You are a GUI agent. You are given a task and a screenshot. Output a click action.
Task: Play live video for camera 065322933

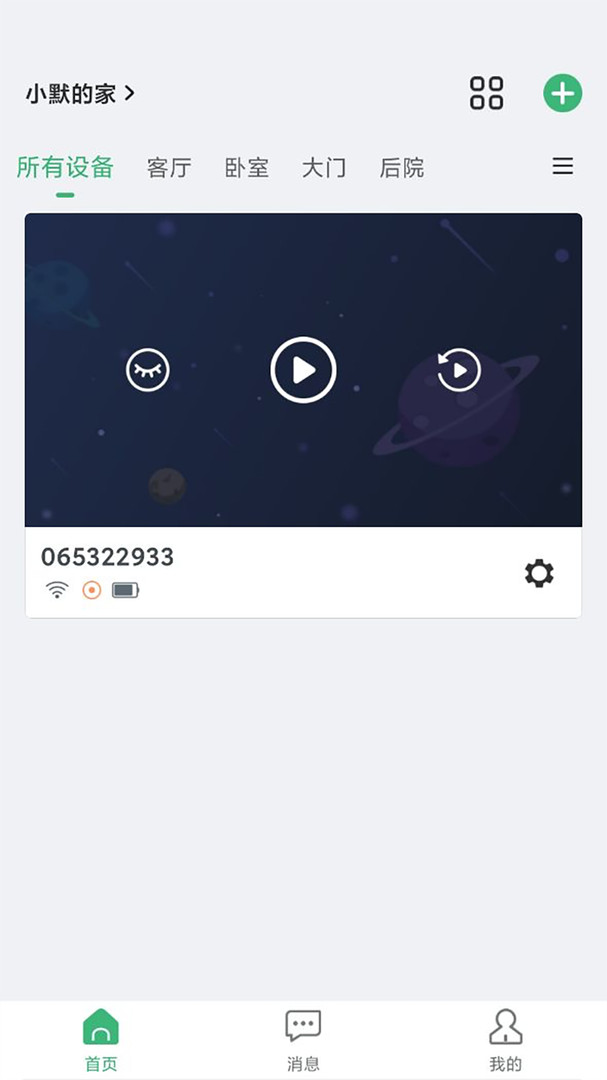click(303, 370)
